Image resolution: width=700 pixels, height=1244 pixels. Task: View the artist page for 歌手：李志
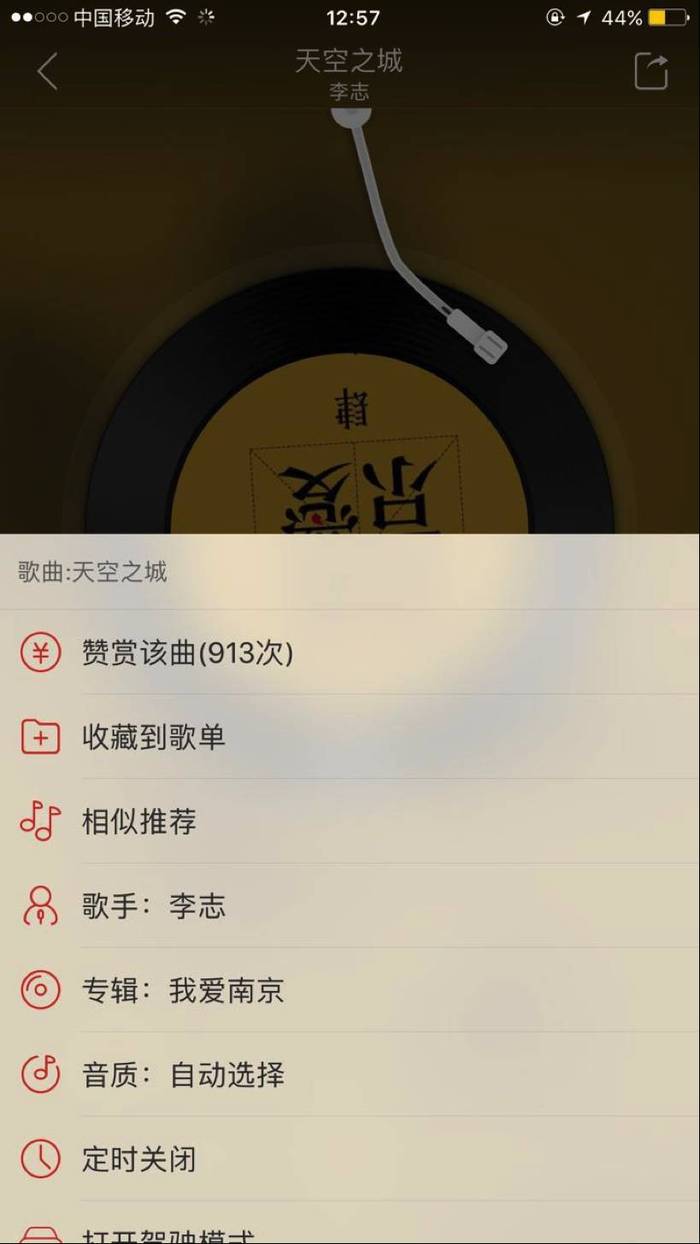pos(350,906)
